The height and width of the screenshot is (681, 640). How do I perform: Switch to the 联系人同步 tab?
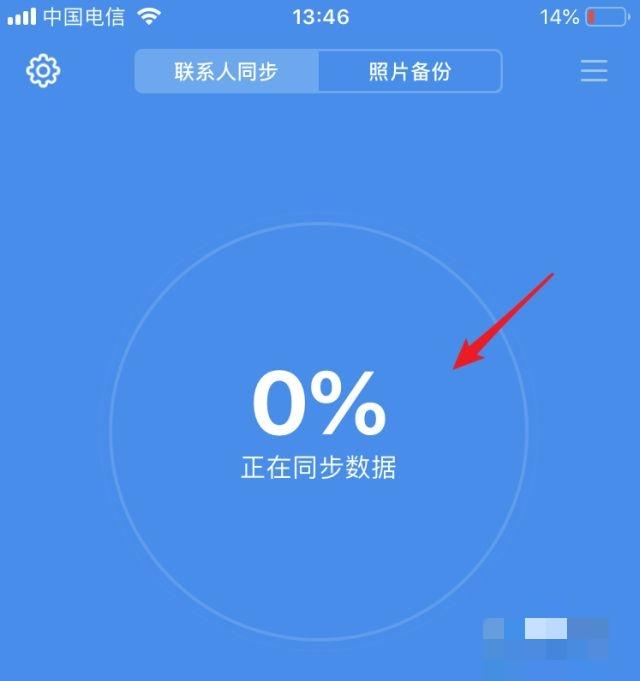227,72
